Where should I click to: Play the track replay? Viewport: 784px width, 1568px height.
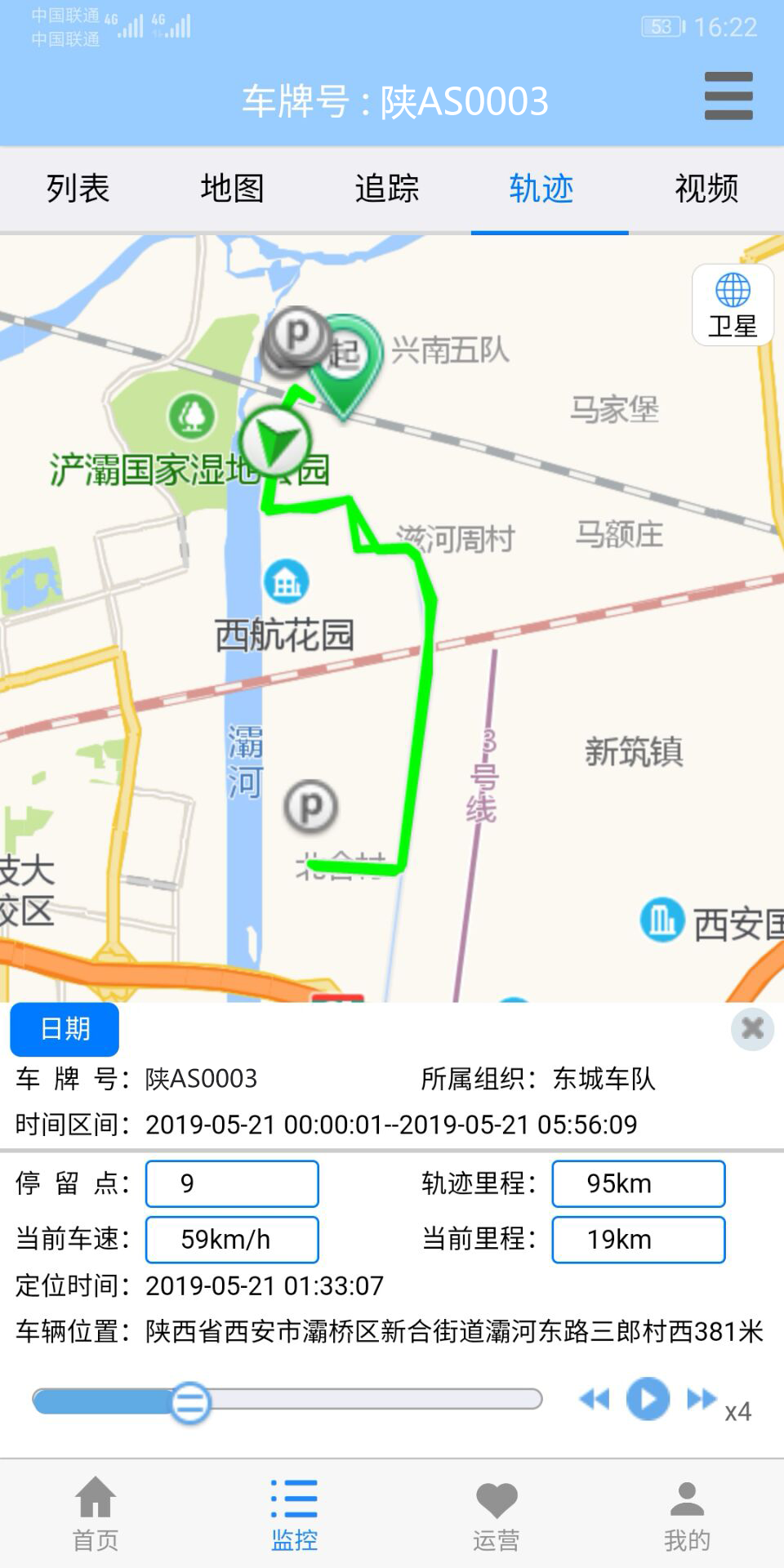pos(648,1400)
